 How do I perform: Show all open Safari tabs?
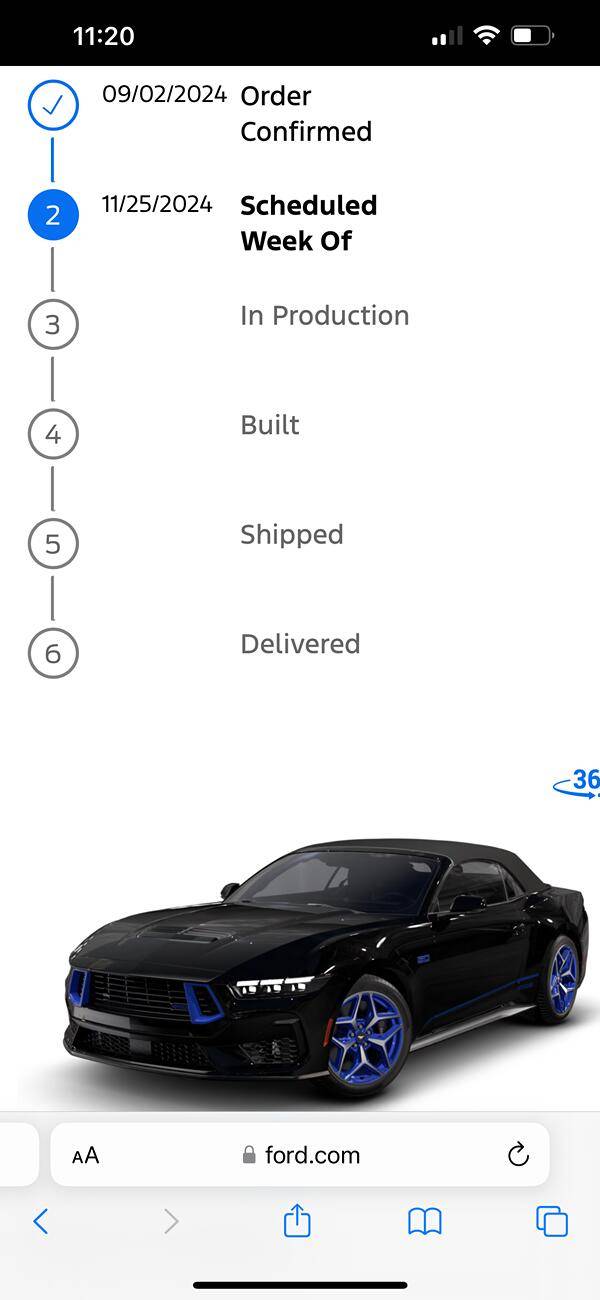click(x=552, y=1221)
